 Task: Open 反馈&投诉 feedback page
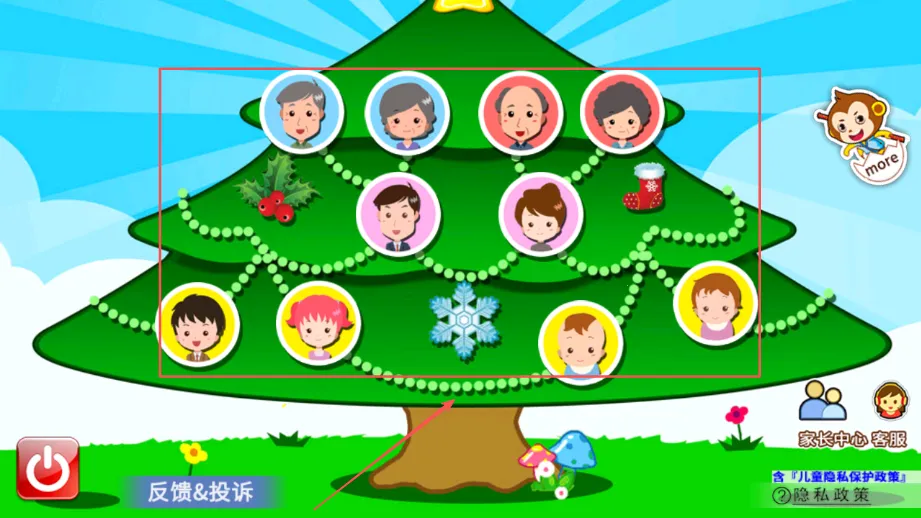click(200, 491)
